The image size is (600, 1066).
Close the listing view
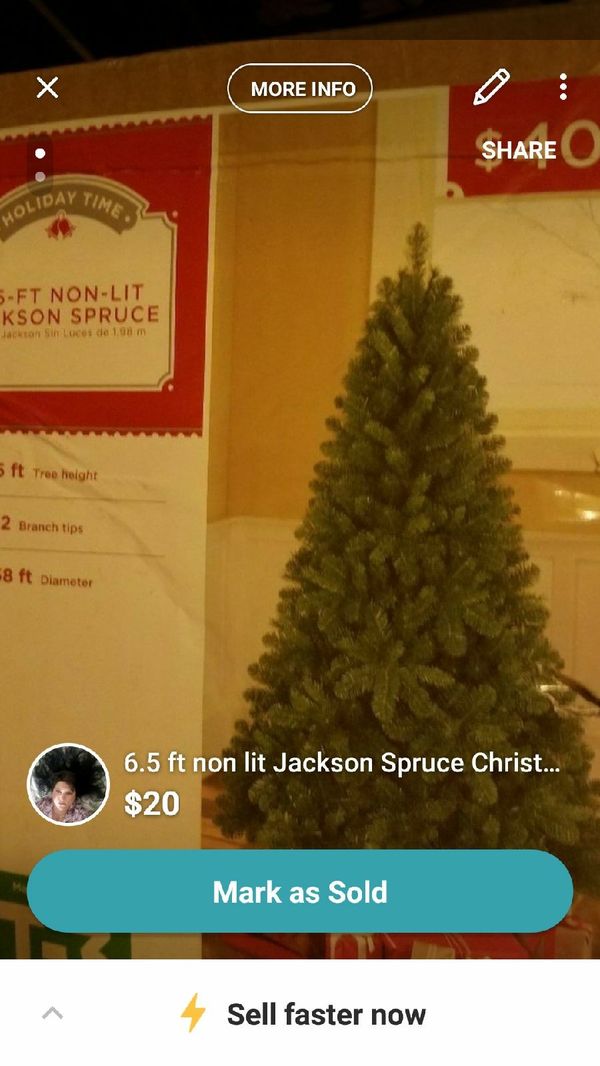(x=48, y=87)
